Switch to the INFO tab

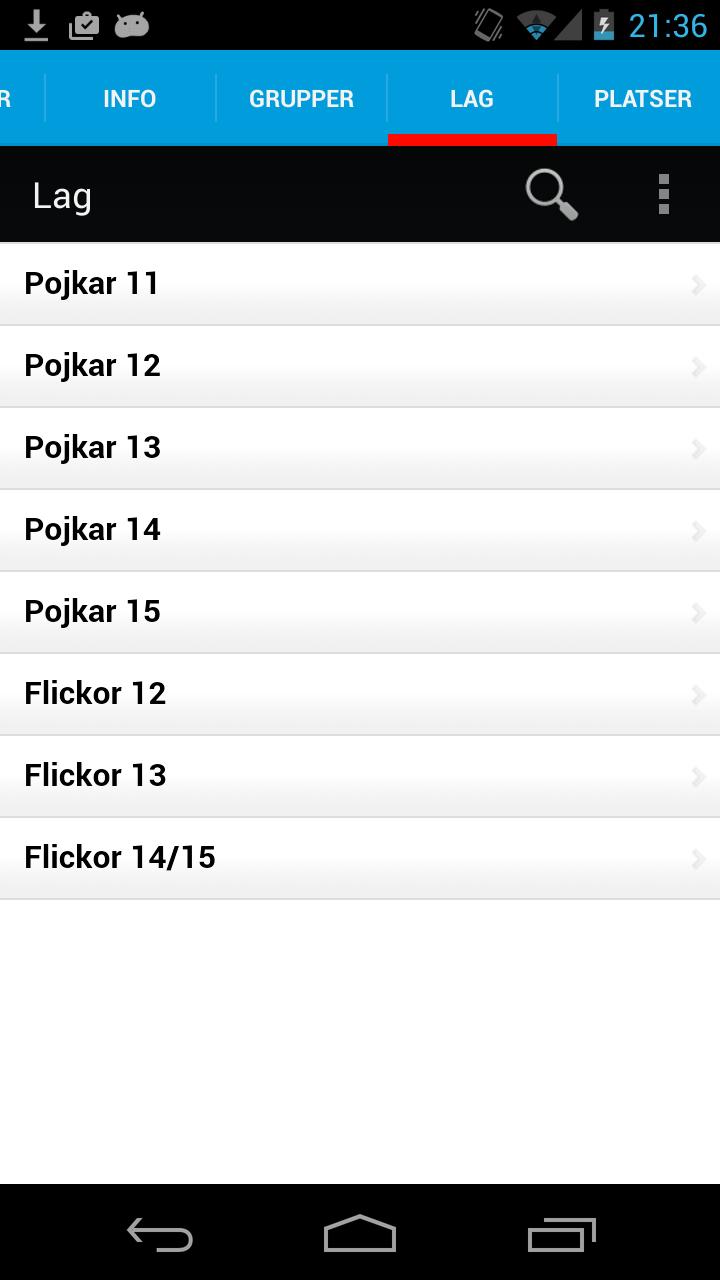130,99
